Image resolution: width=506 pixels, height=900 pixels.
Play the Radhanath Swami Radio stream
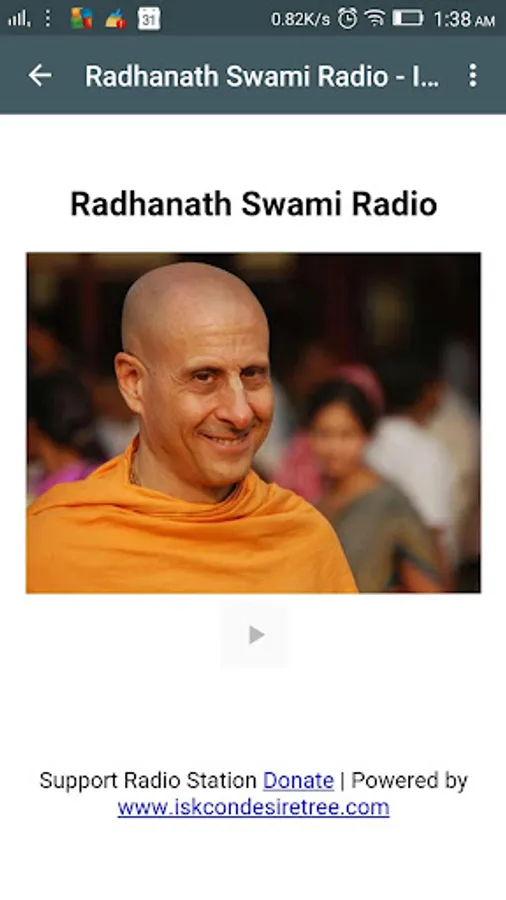click(x=255, y=635)
